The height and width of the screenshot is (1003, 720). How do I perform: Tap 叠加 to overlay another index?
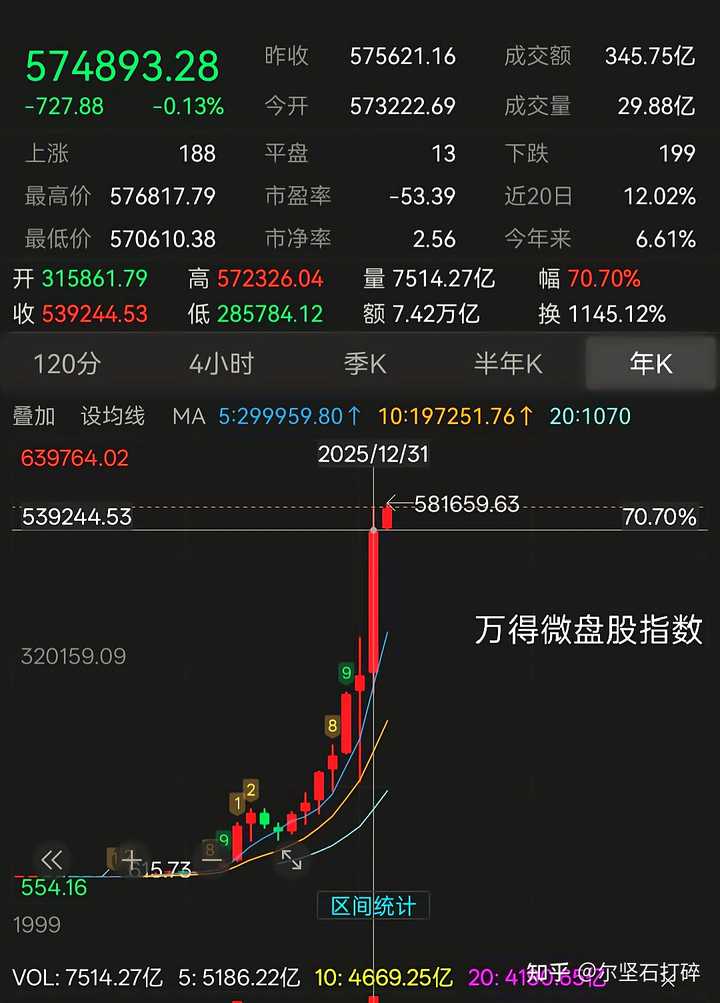point(34,416)
